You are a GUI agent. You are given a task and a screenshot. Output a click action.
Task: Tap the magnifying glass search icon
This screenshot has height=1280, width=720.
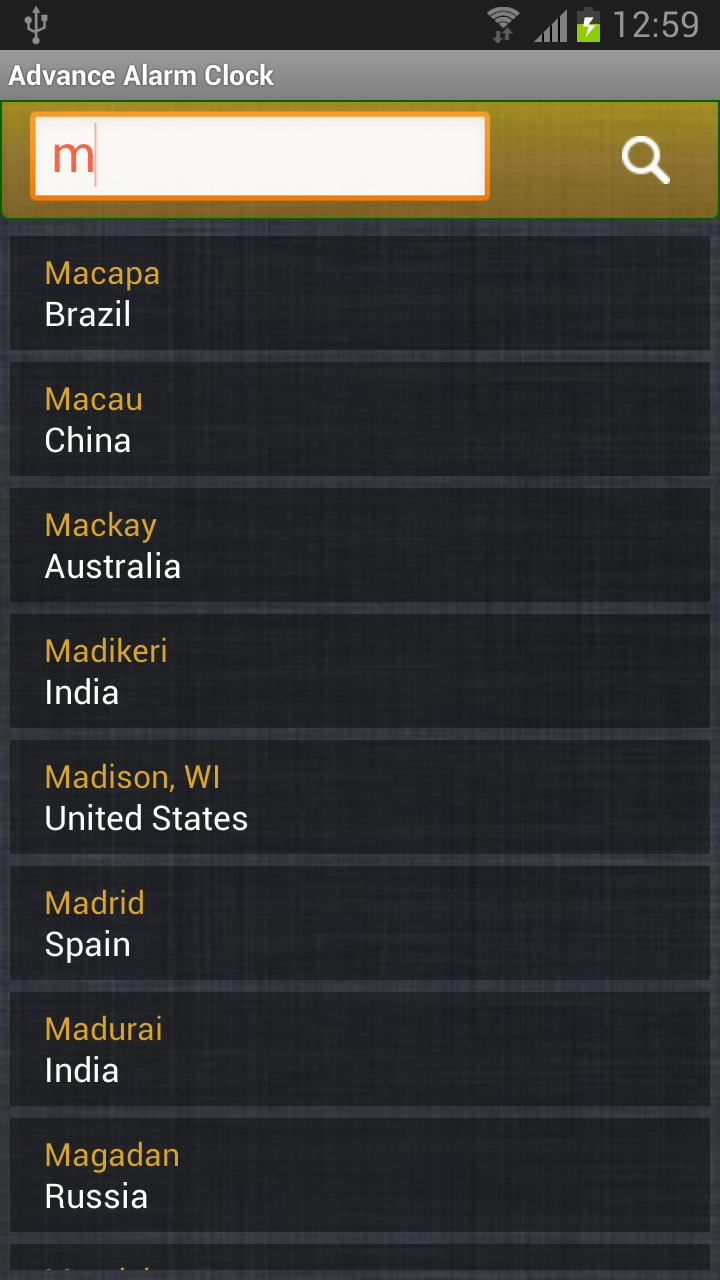tap(645, 160)
